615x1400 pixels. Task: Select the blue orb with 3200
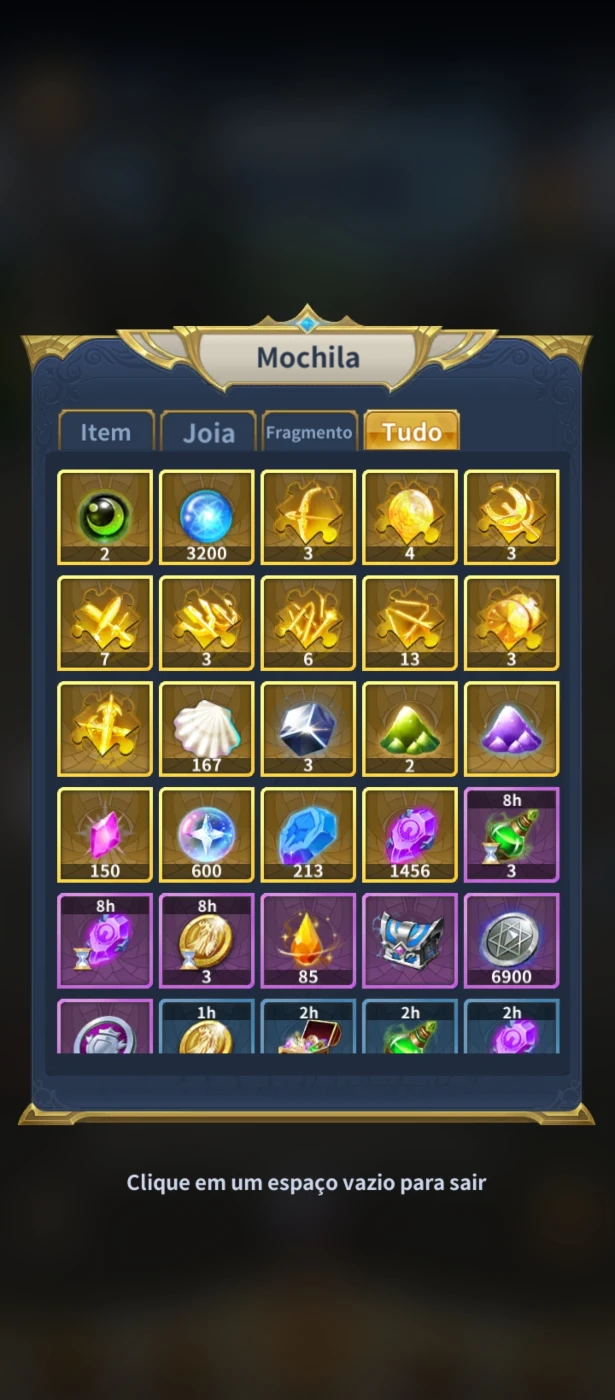pos(207,517)
